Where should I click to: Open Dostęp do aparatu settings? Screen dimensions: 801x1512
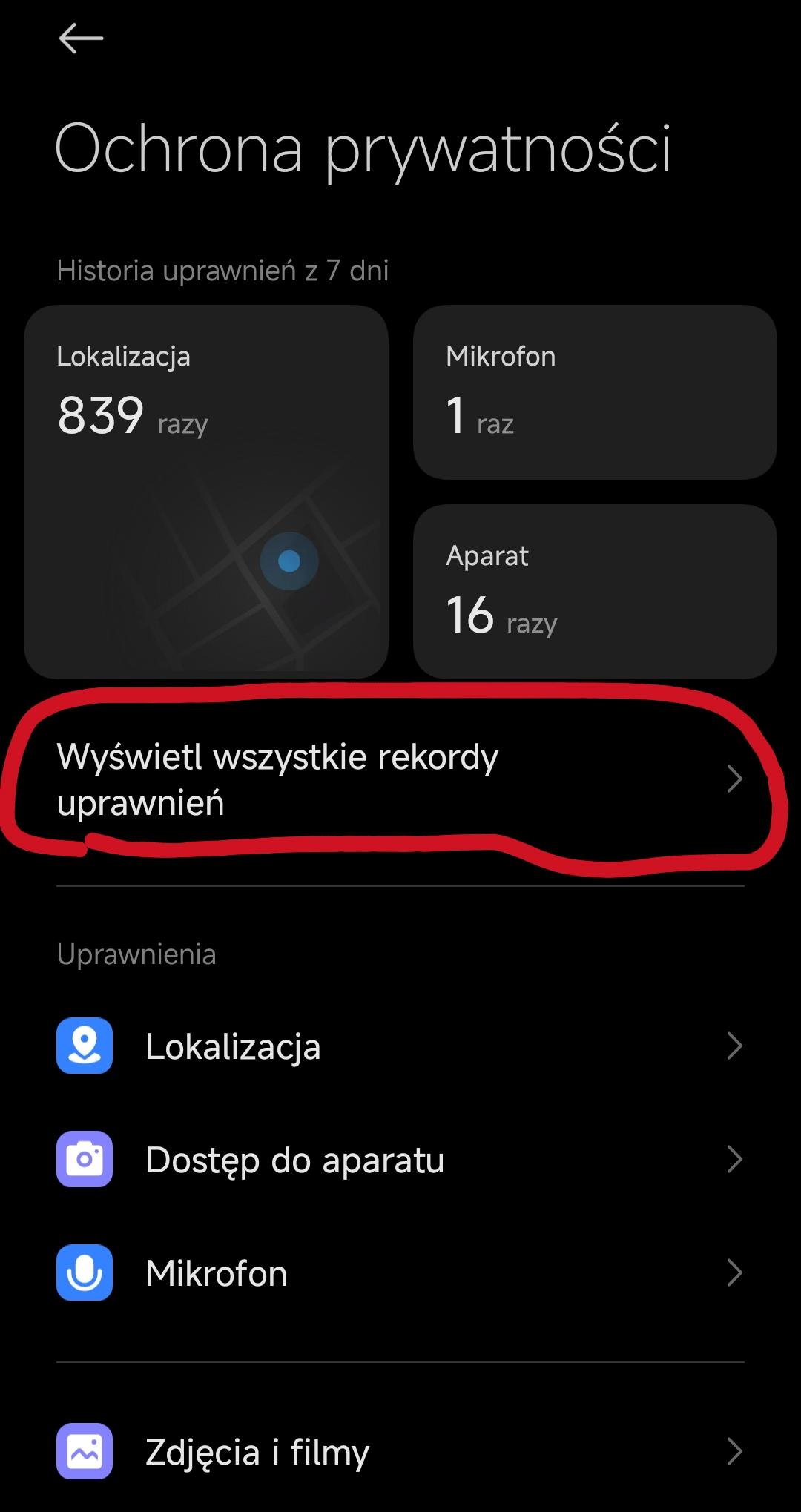399,1160
